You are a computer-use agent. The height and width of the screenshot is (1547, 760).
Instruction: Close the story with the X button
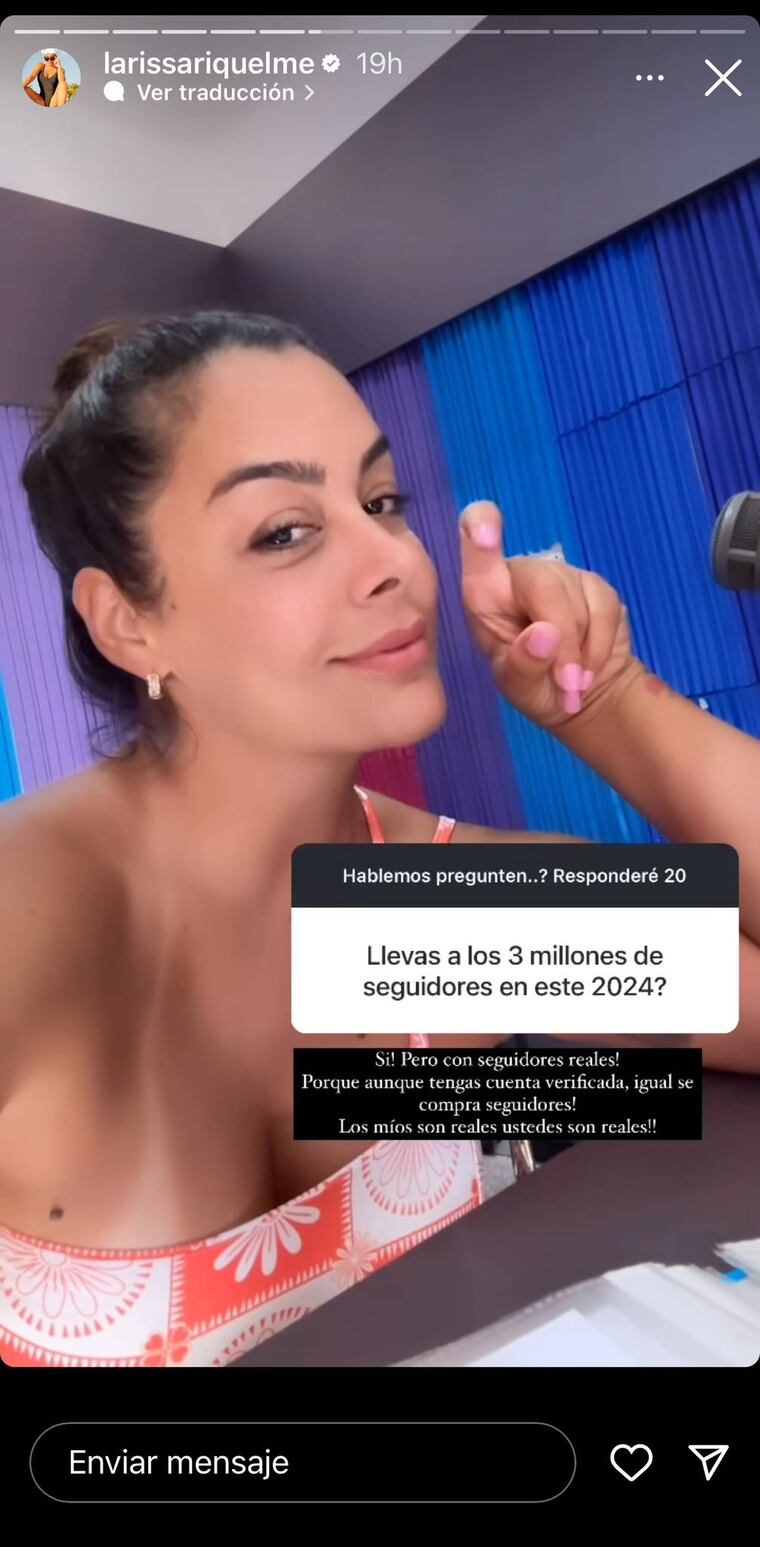722,78
